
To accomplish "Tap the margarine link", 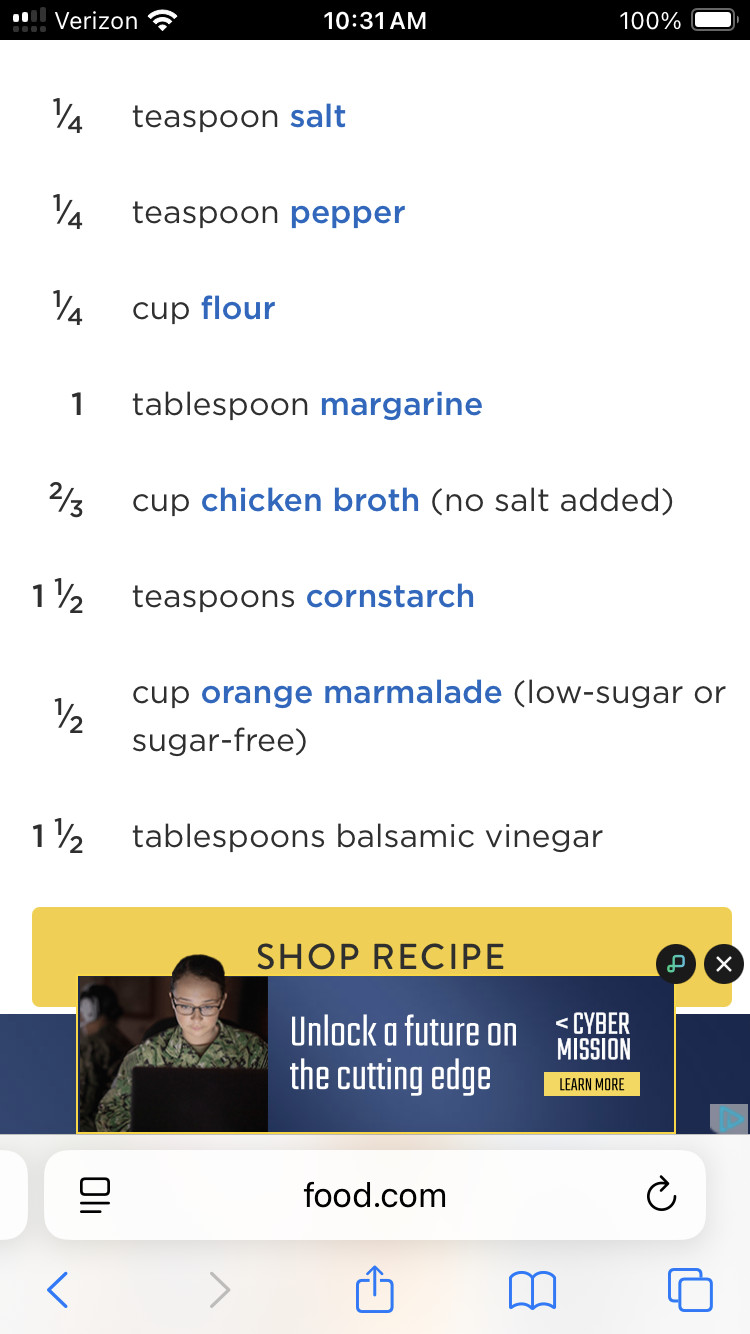I will point(401,405).
